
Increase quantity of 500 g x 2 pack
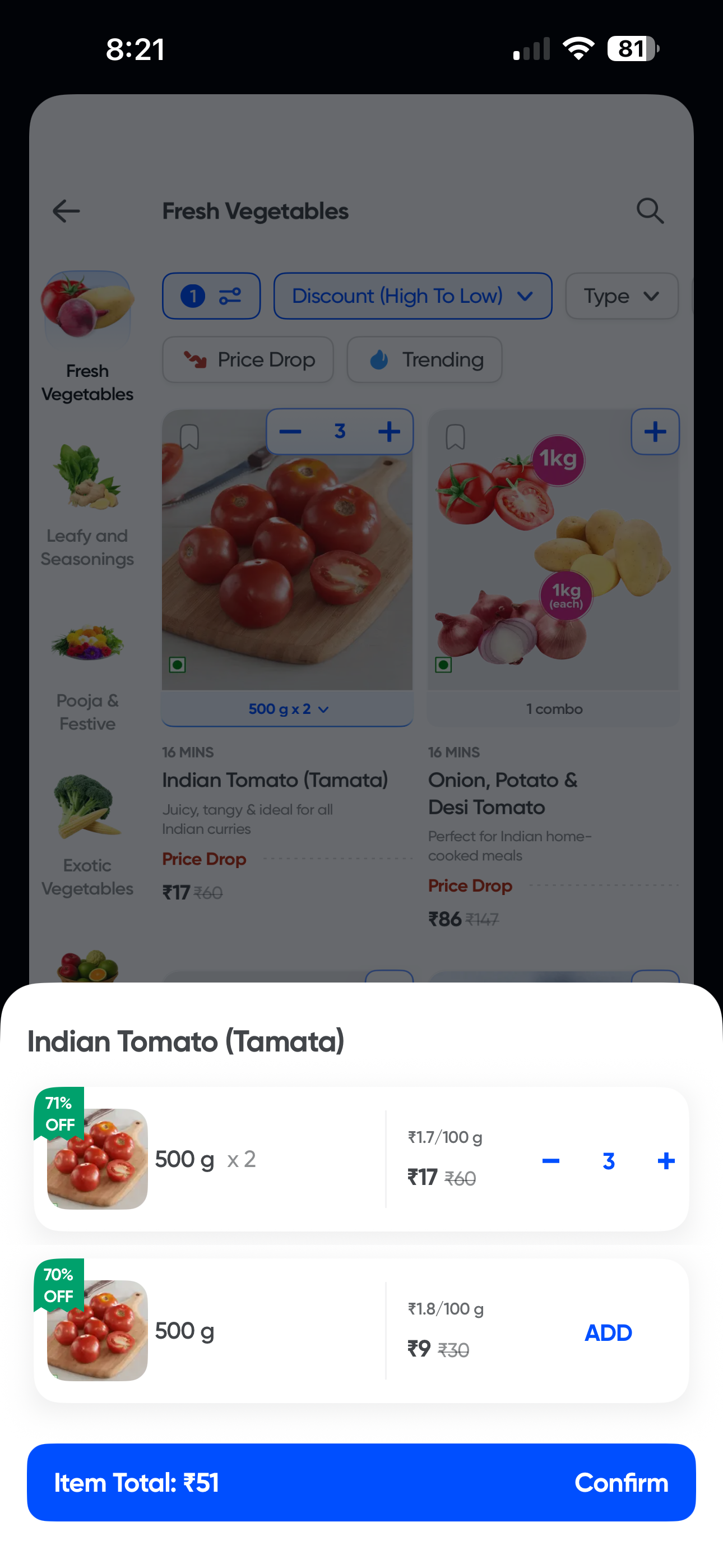(666, 1161)
